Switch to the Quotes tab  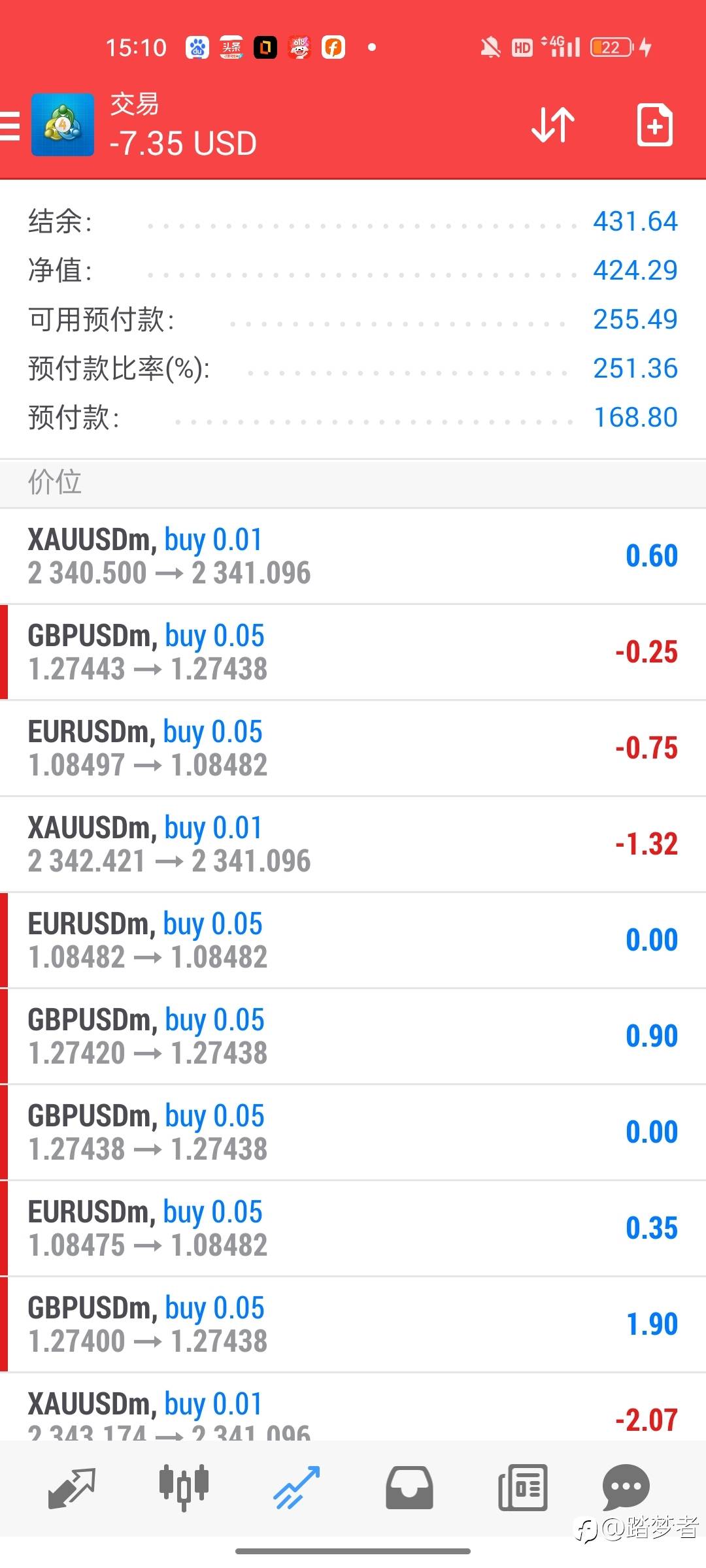pos(72,1488)
